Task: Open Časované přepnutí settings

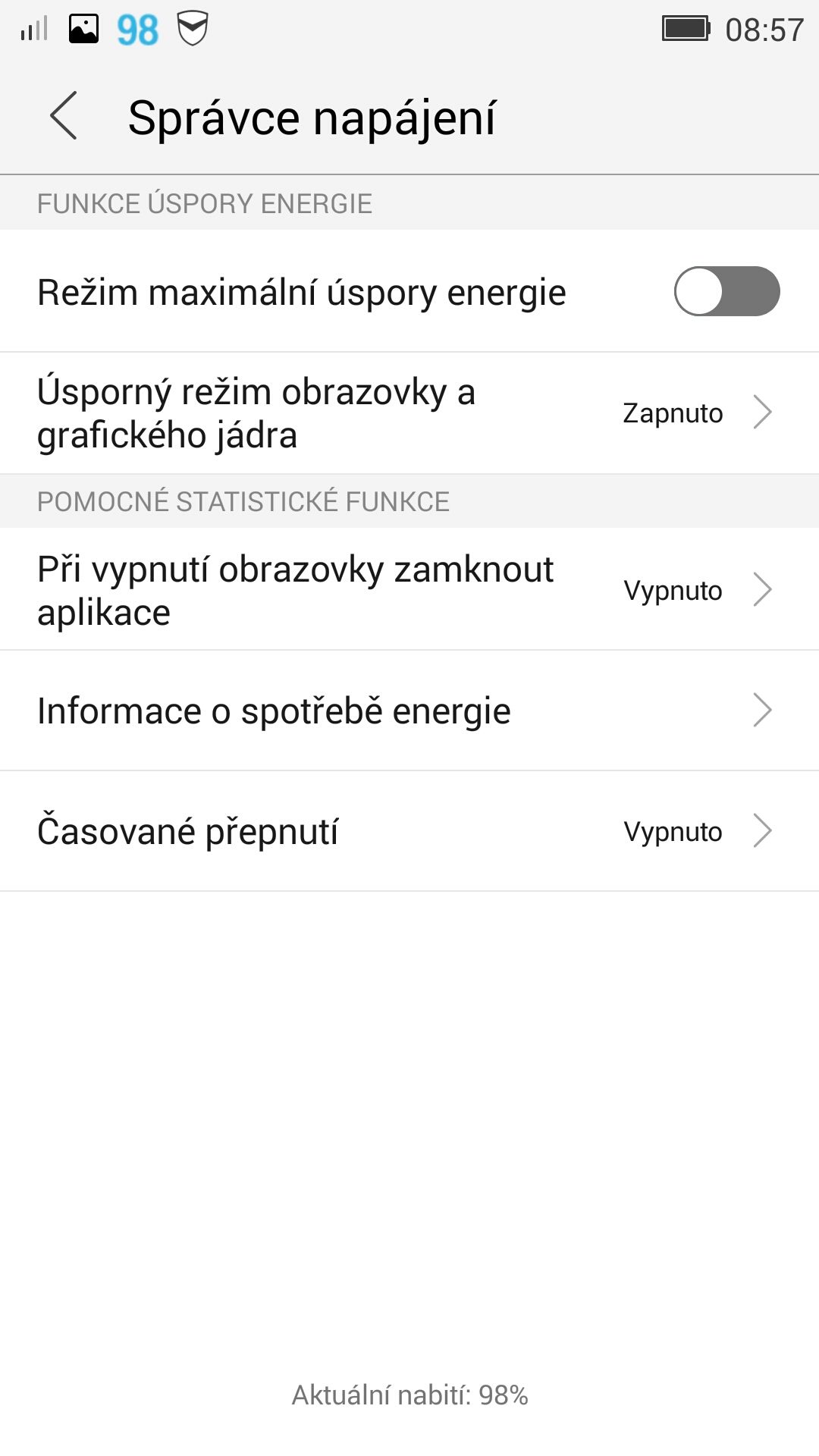Action: pyautogui.click(x=409, y=831)
